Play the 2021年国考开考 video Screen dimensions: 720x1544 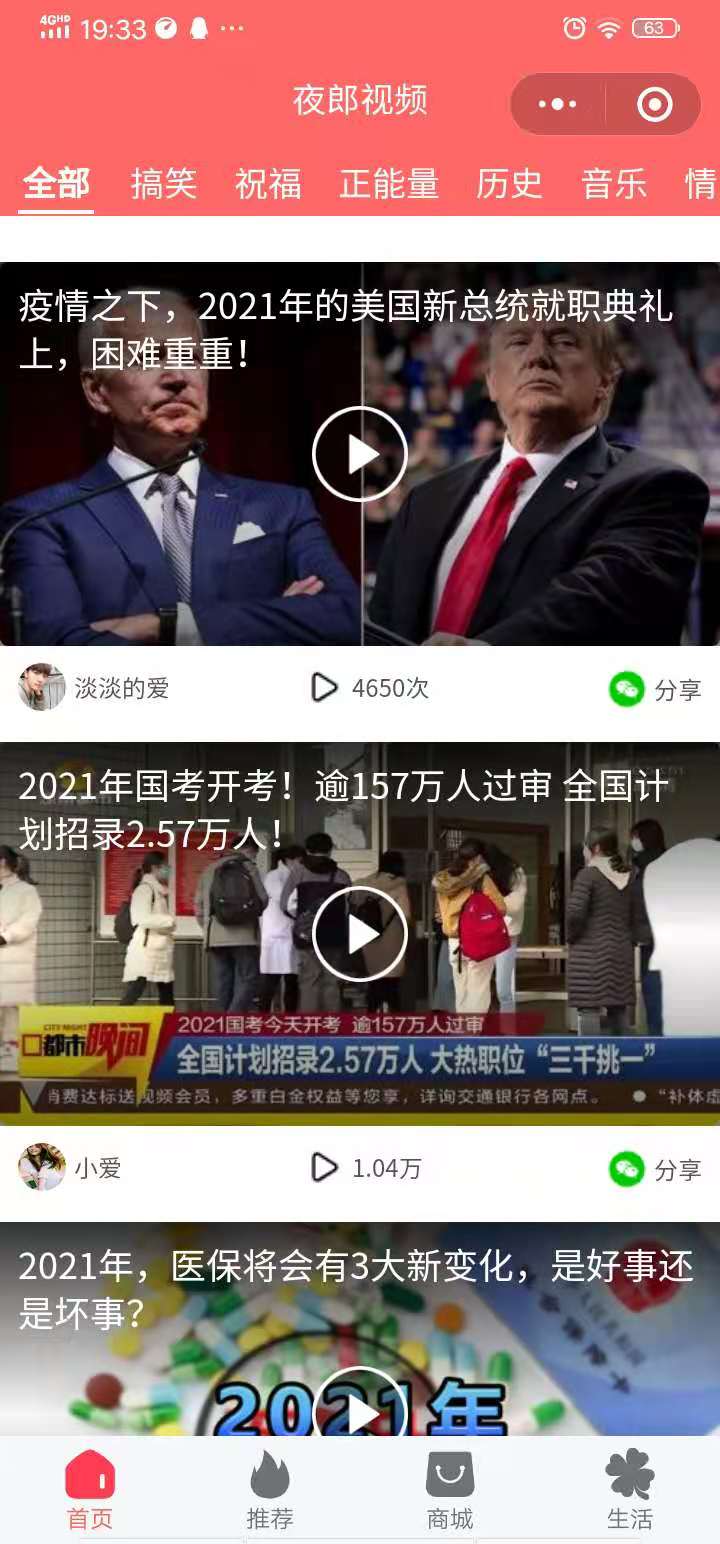coord(360,934)
